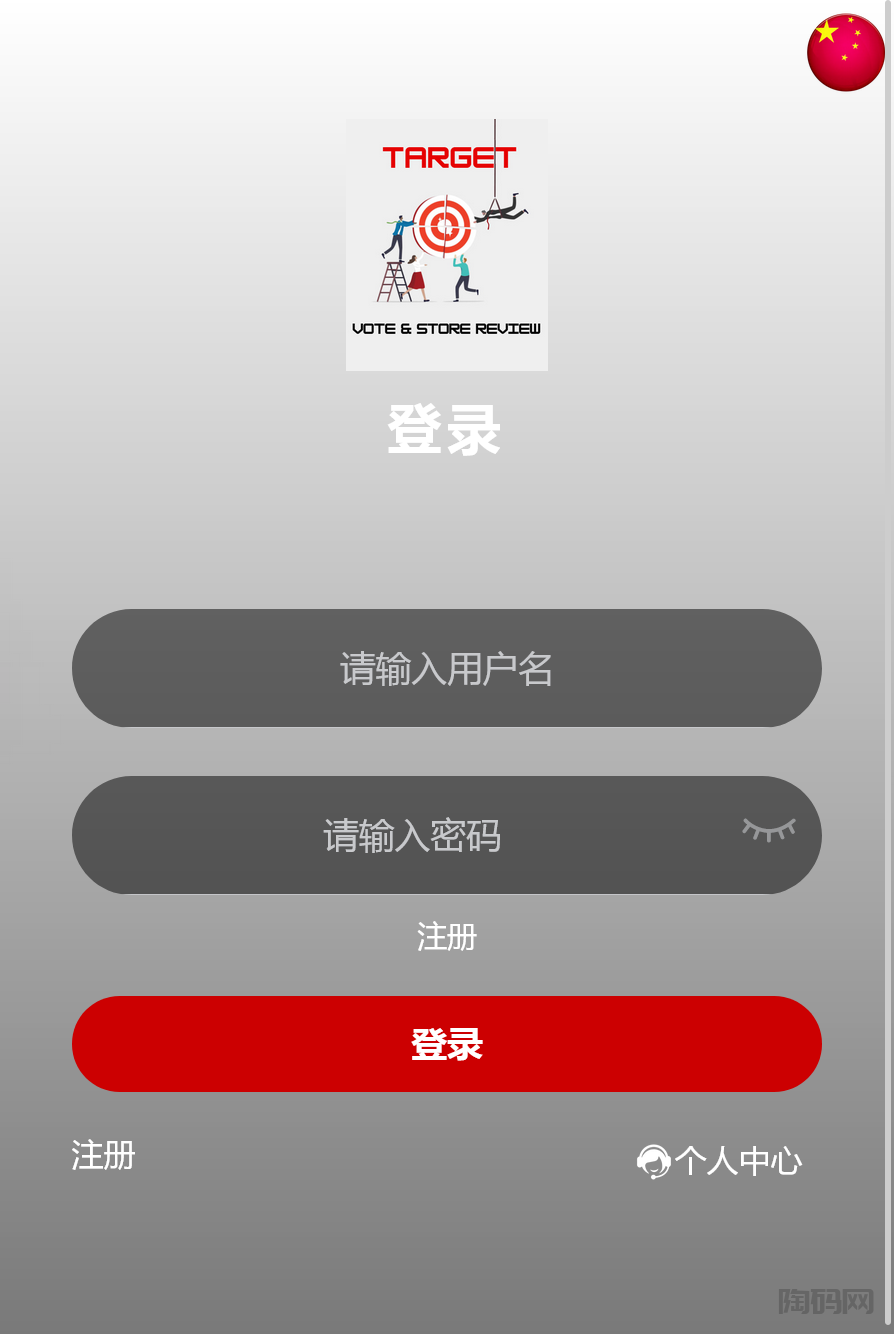The image size is (894, 1334).
Task: Open 注册 link beside 个人中心
Action: (x=103, y=1155)
